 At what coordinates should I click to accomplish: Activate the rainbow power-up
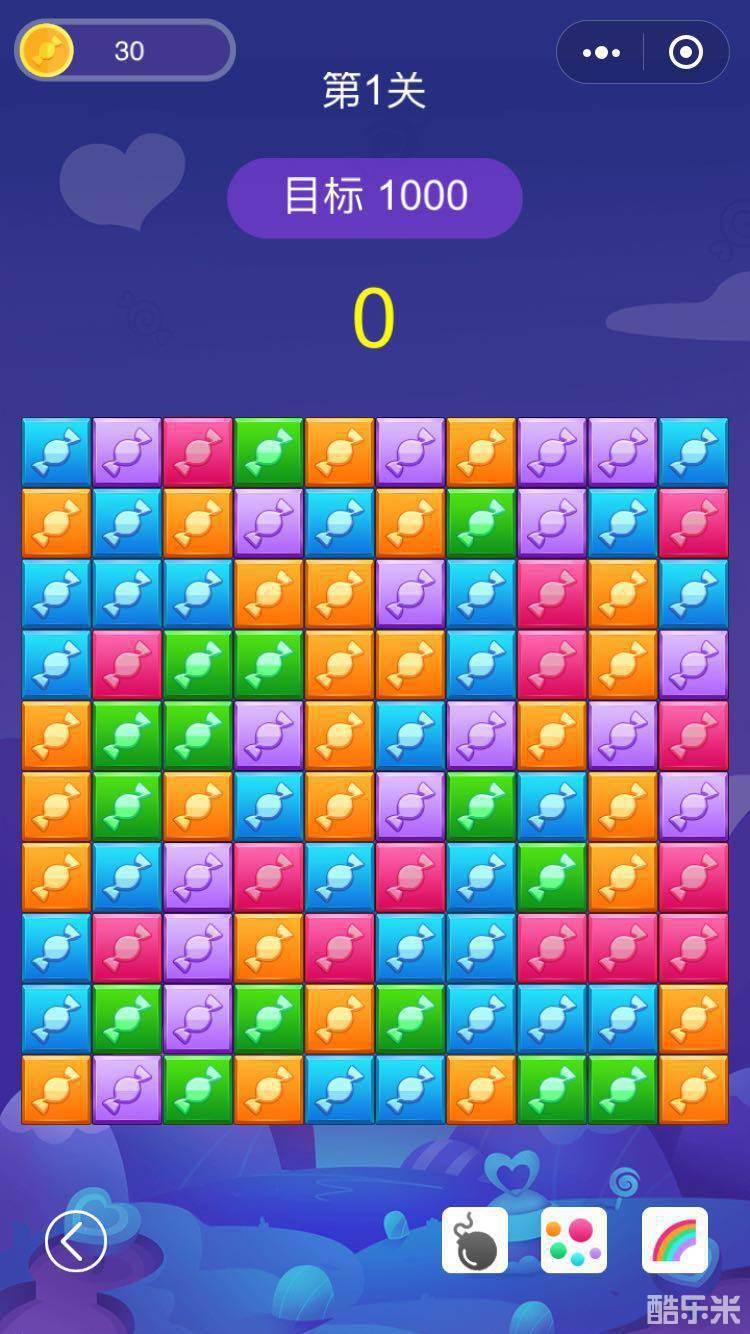coord(674,1240)
